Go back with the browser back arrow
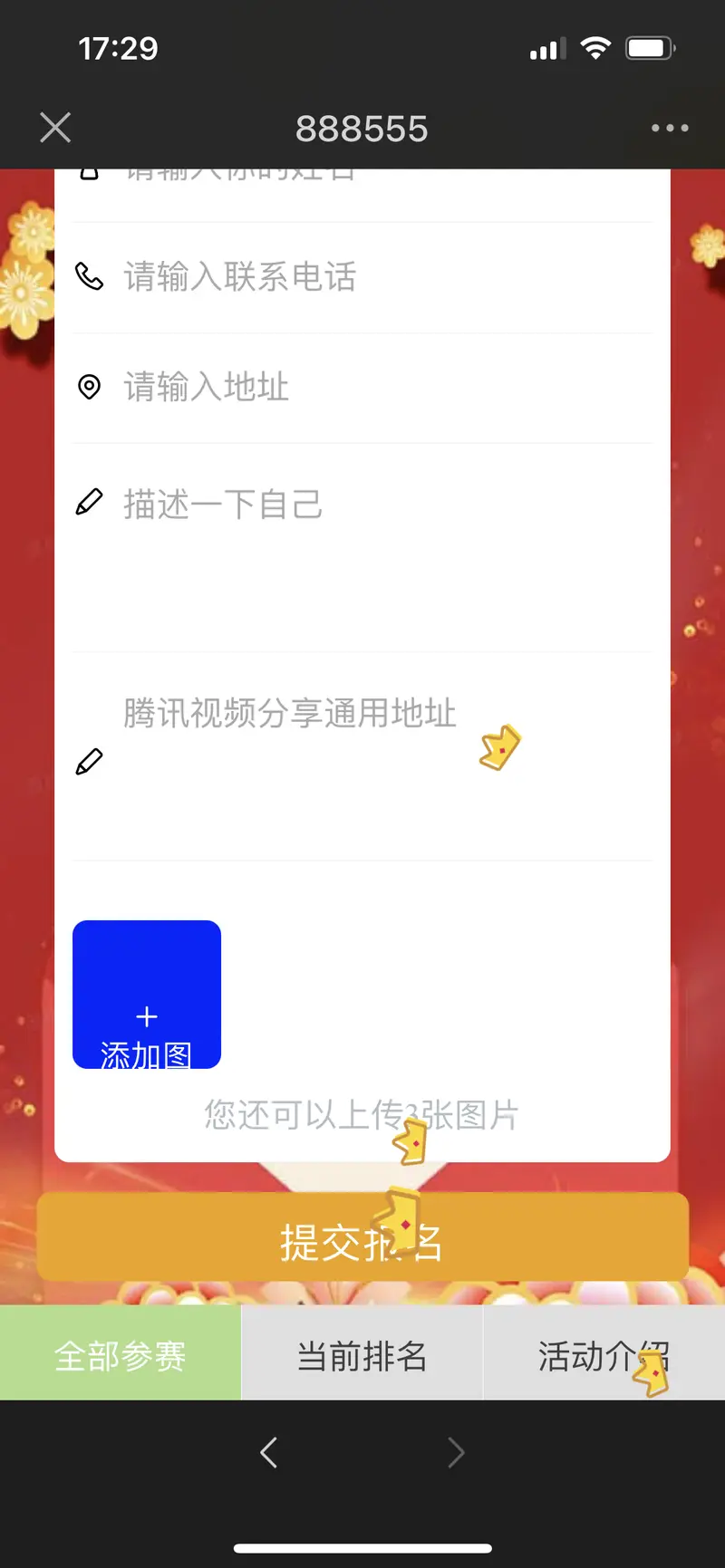The height and width of the screenshot is (1568, 725). [x=269, y=1452]
